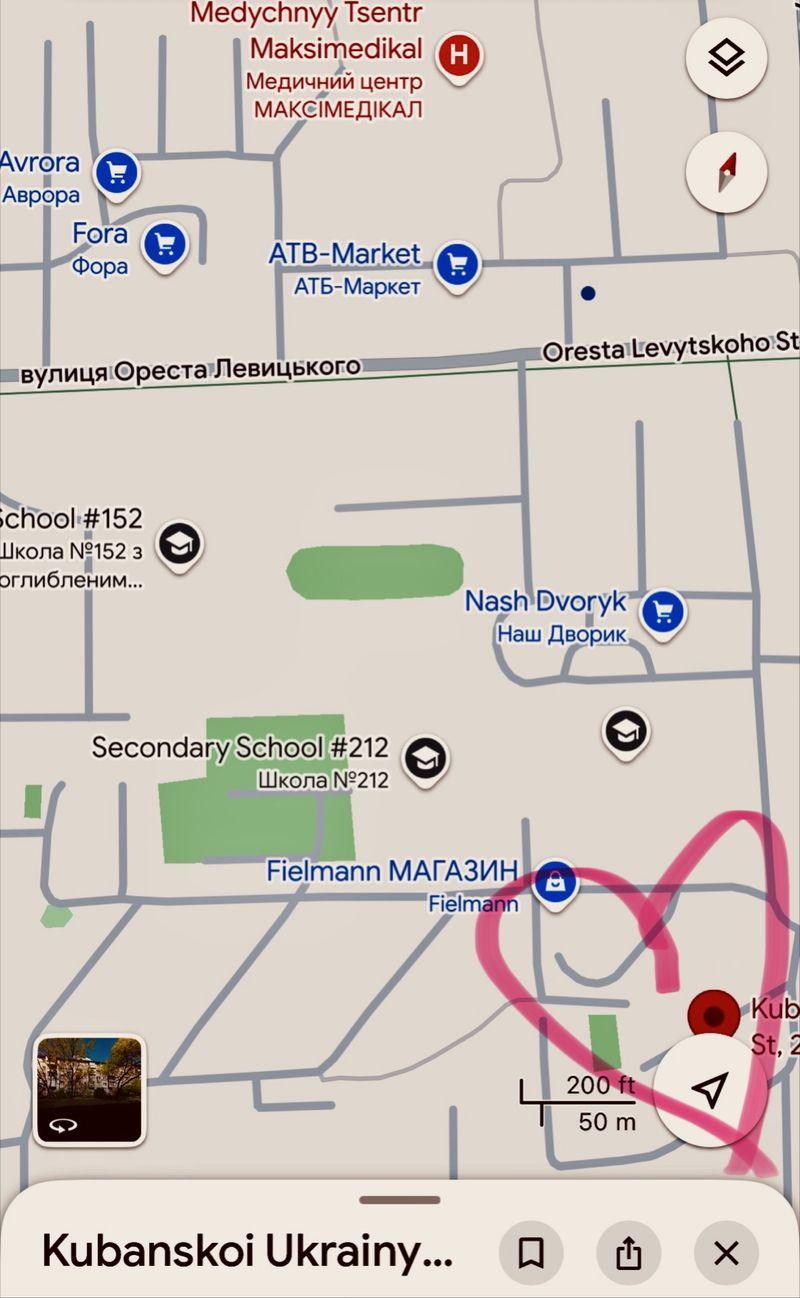Open the map layers selector

pyautogui.click(x=726, y=57)
